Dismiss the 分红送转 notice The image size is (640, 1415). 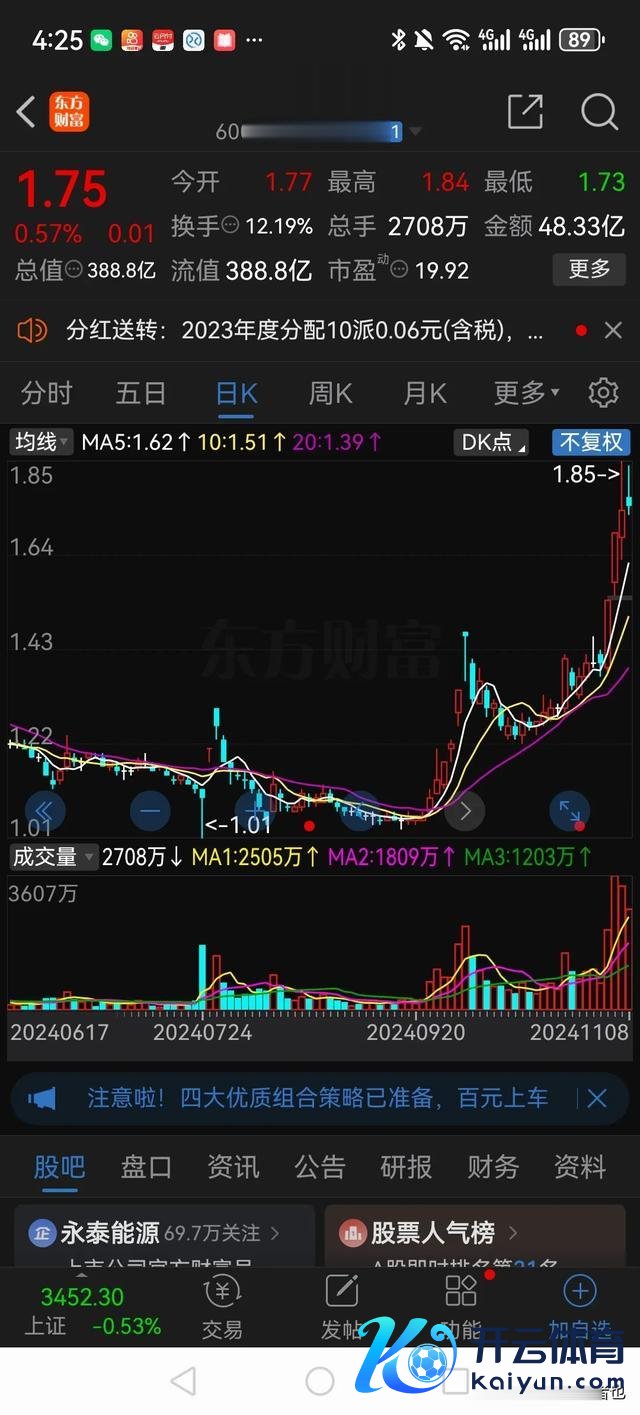(x=613, y=331)
